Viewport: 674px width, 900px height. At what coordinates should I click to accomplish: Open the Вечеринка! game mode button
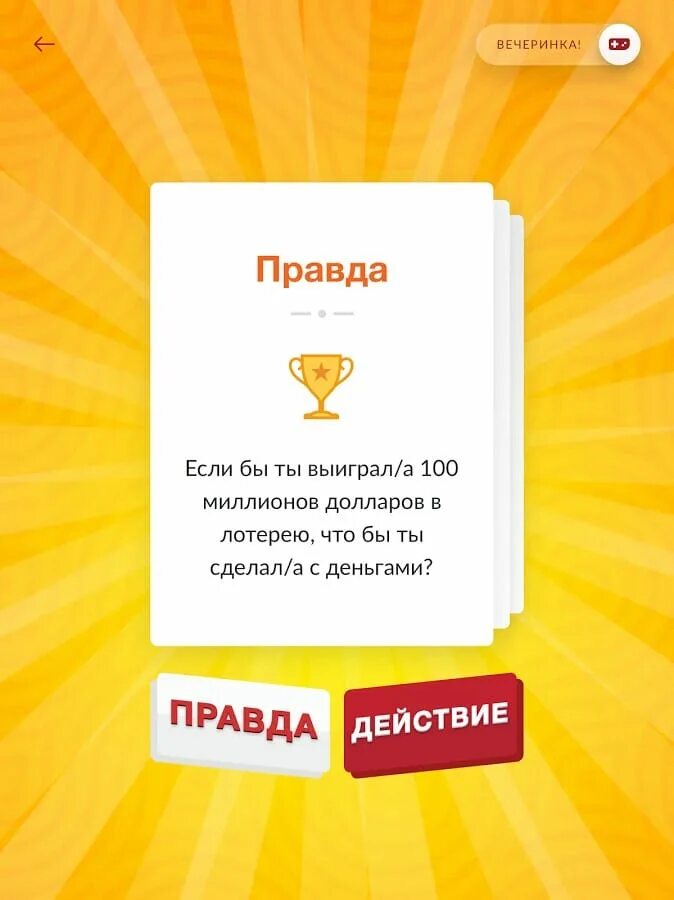(558, 44)
